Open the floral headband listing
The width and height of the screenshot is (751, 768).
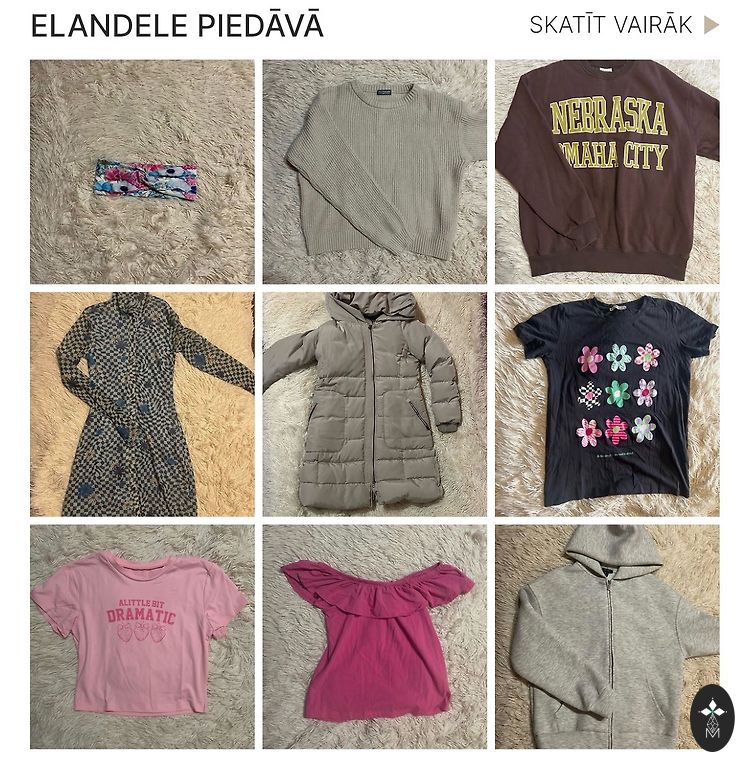(142, 172)
